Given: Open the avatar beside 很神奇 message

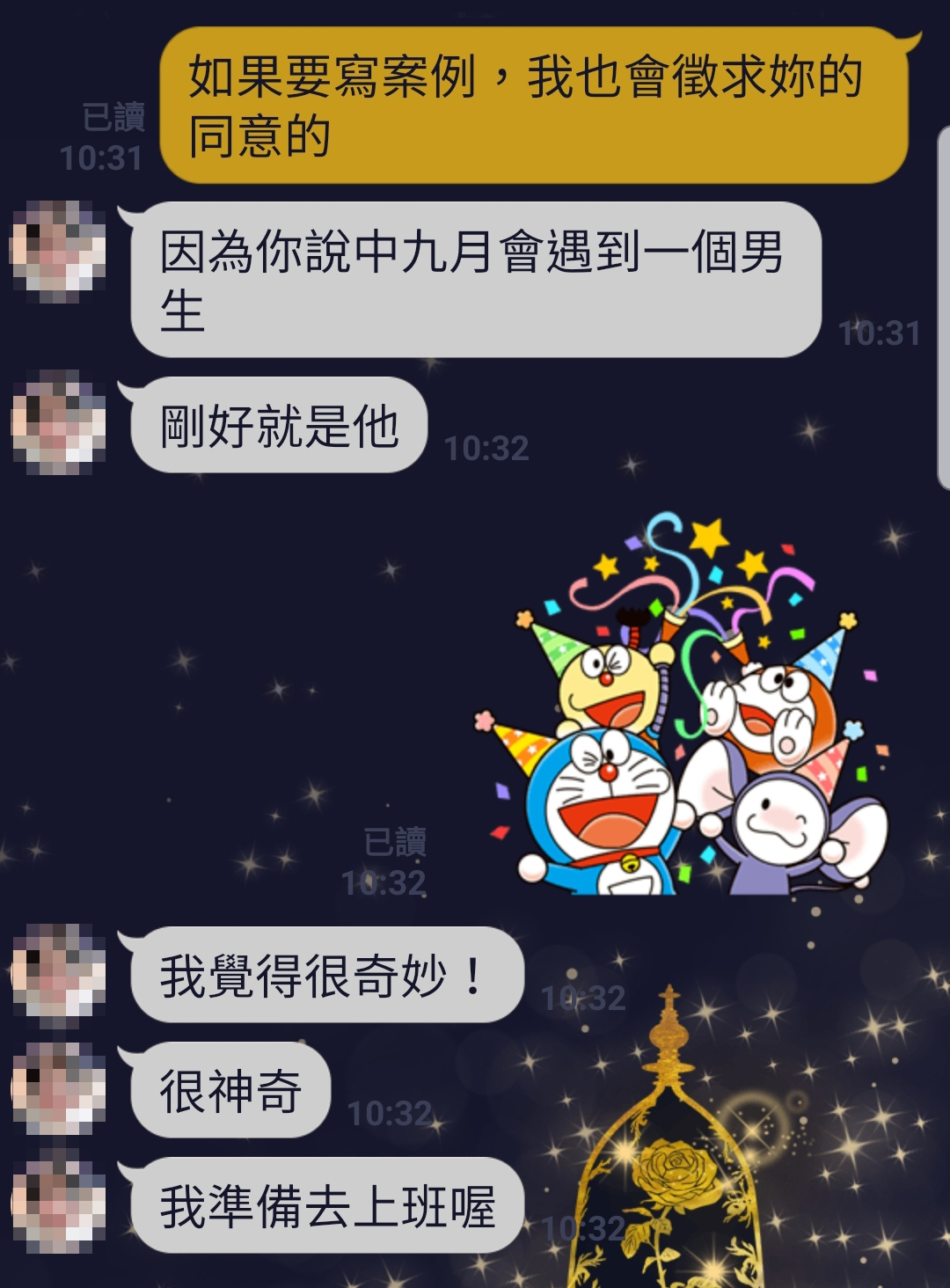Looking at the screenshot, I should tap(58, 1089).
